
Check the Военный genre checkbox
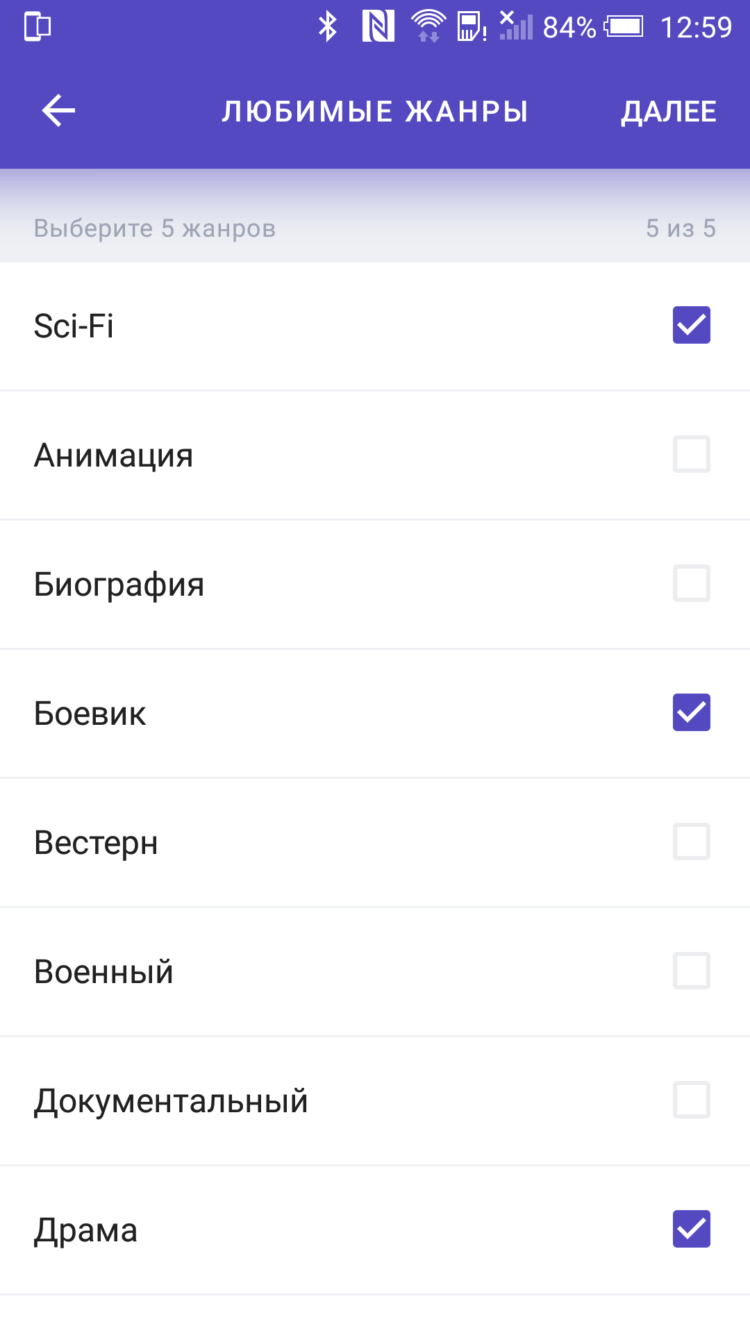[x=691, y=970]
